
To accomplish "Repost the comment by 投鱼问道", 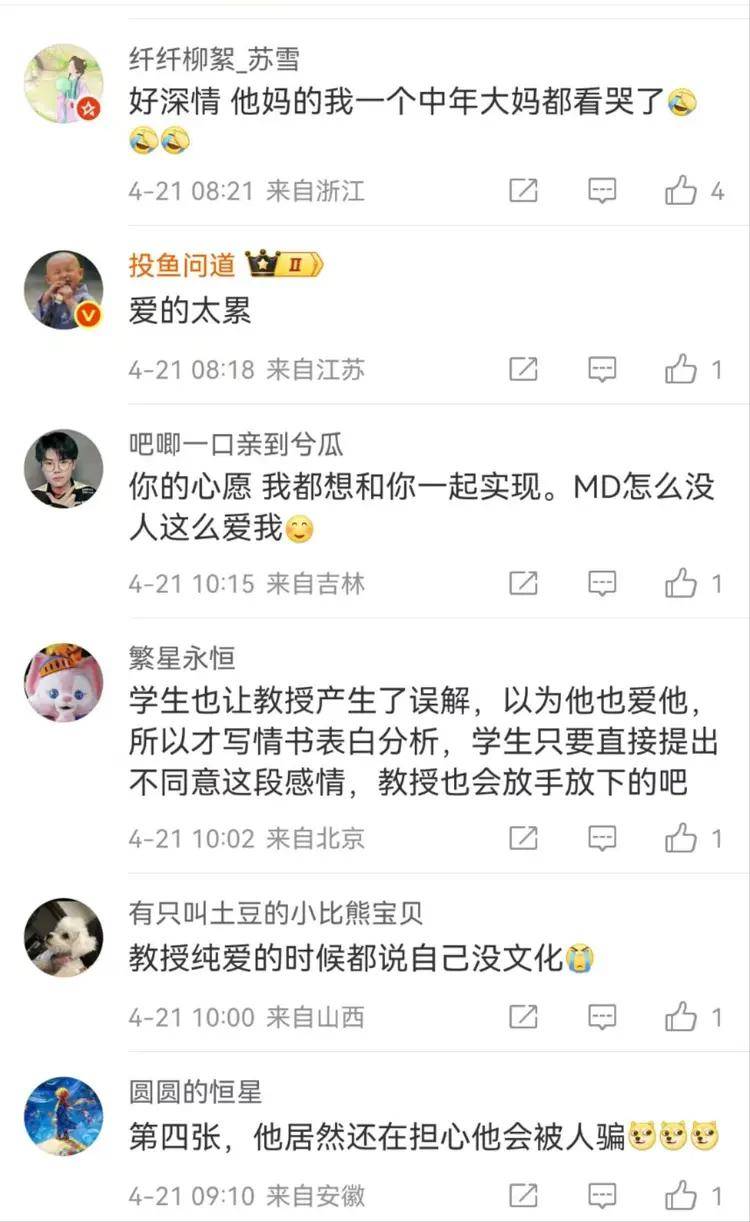I will (523, 370).
